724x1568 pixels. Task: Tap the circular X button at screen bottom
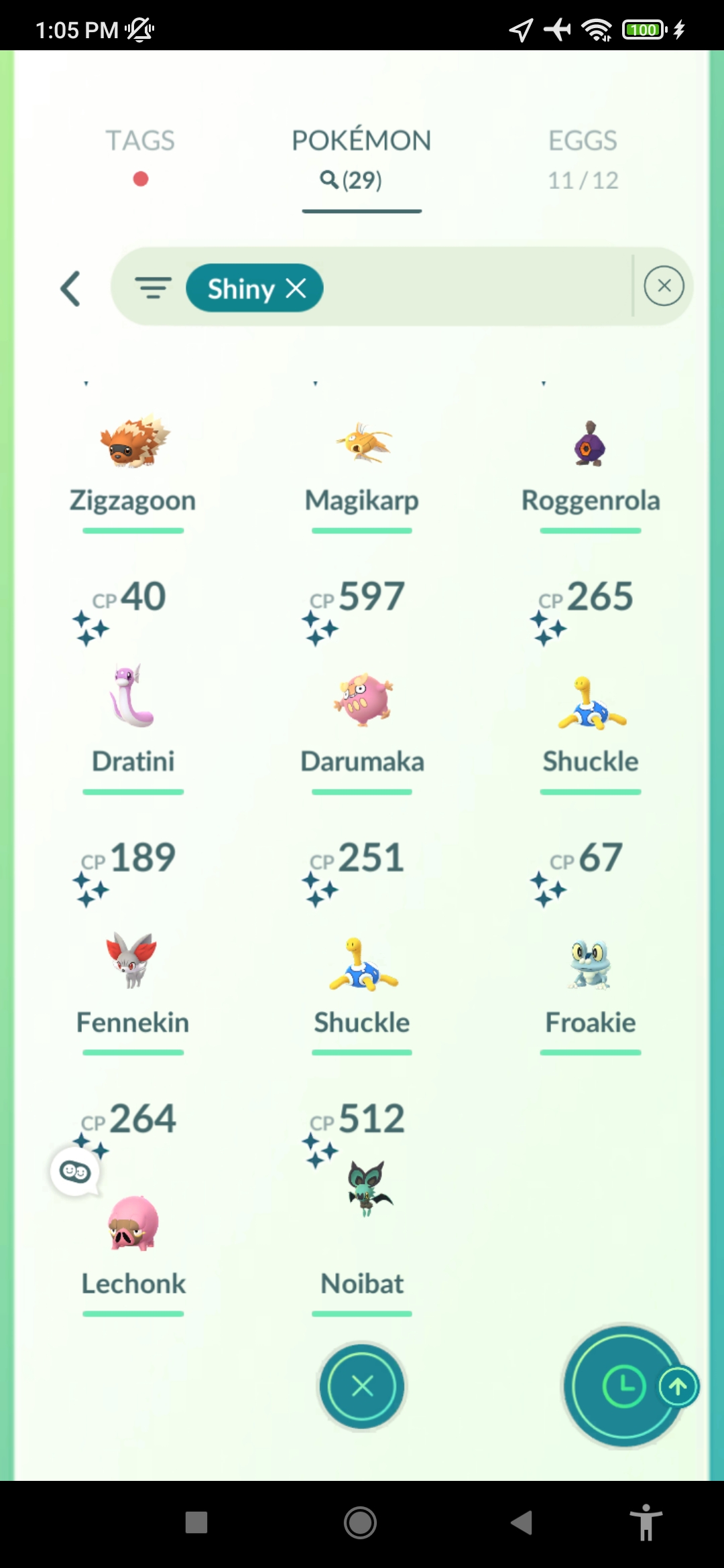coord(361,1386)
